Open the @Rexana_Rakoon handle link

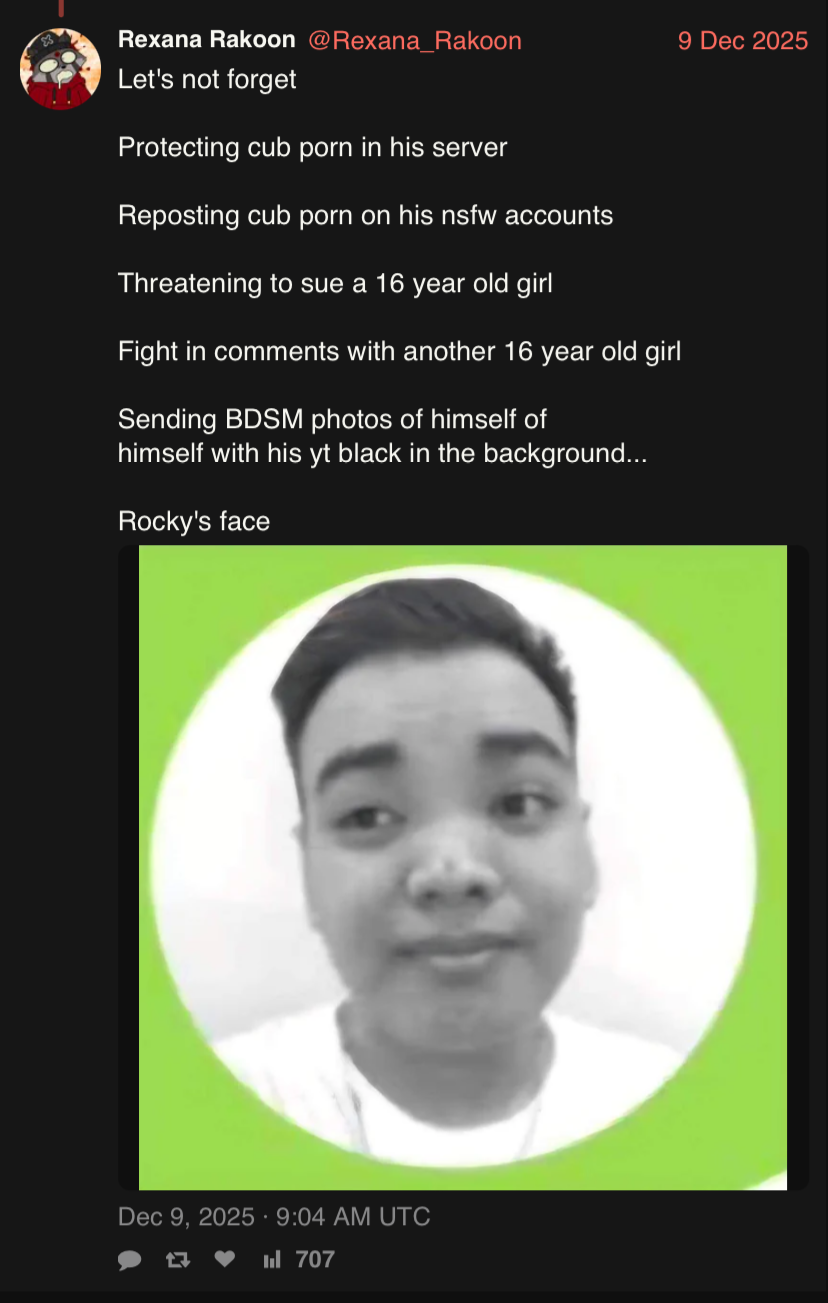pos(414,41)
